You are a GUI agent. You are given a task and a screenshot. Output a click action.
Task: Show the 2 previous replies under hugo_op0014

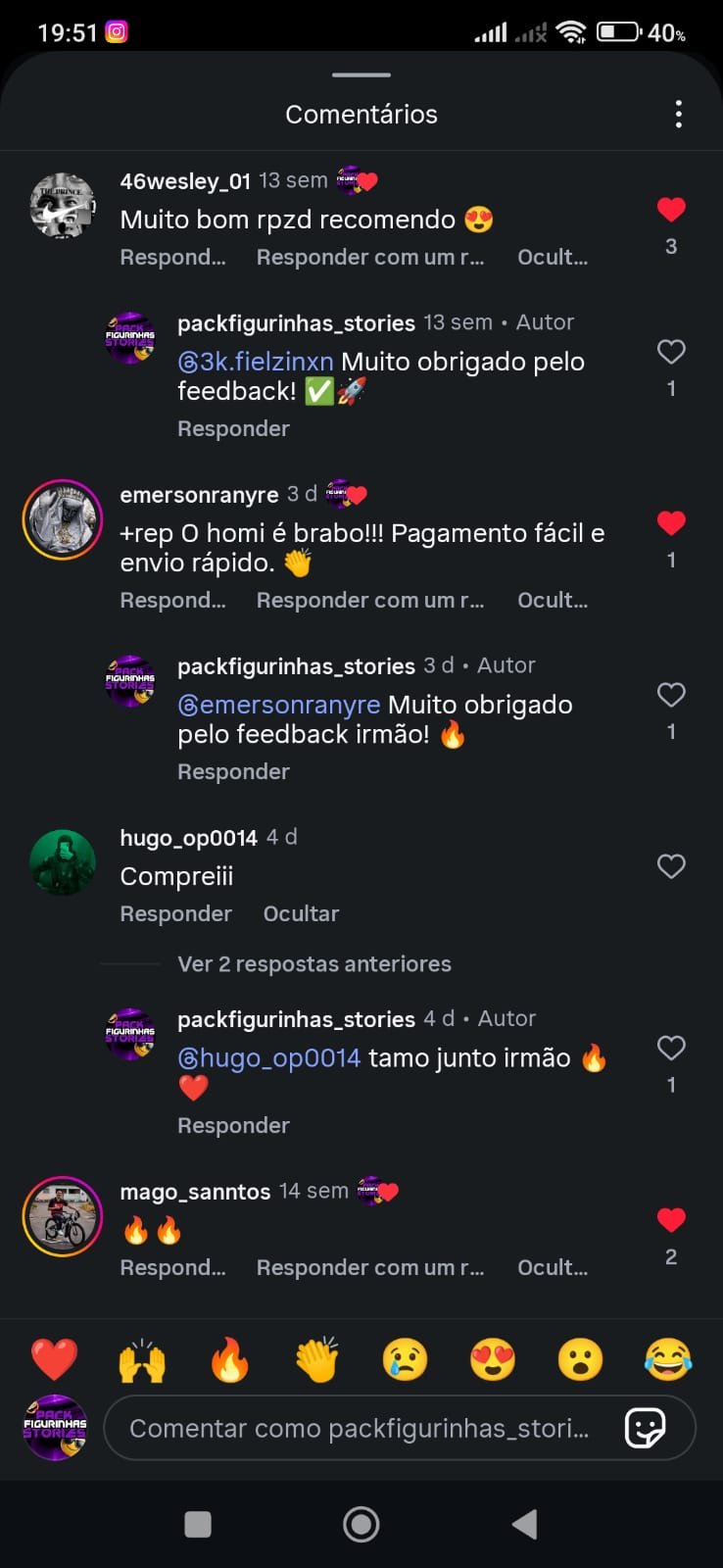tap(313, 964)
